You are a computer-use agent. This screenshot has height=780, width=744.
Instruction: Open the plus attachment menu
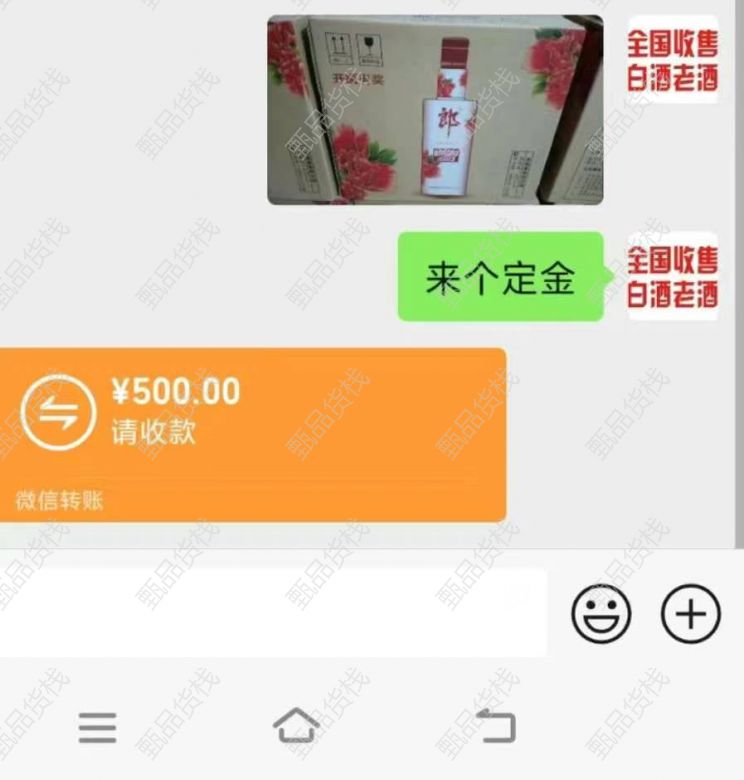tap(690, 613)
